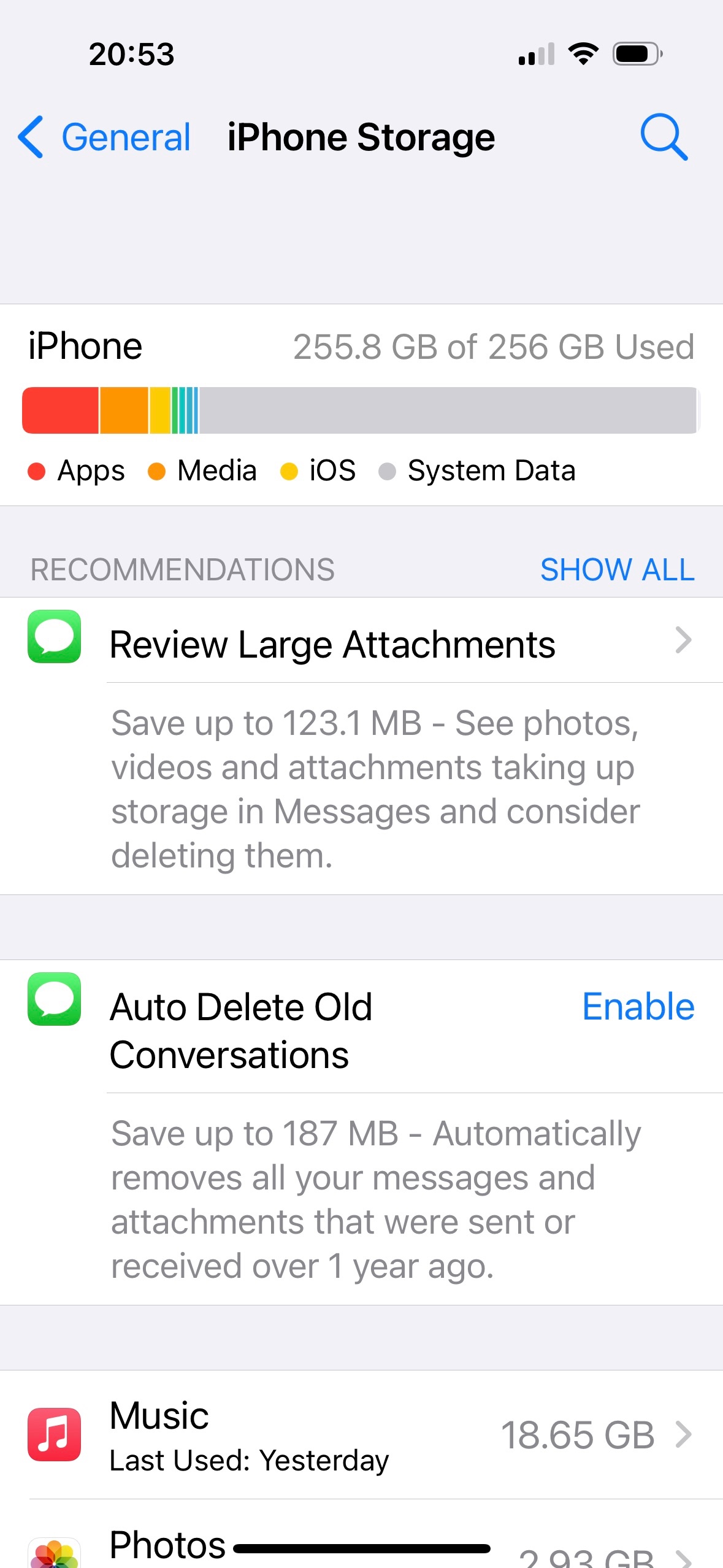Tap the battery icon in the status bar
The width and height of the screenshot is (723, 1568).
(x=635, y=54)
